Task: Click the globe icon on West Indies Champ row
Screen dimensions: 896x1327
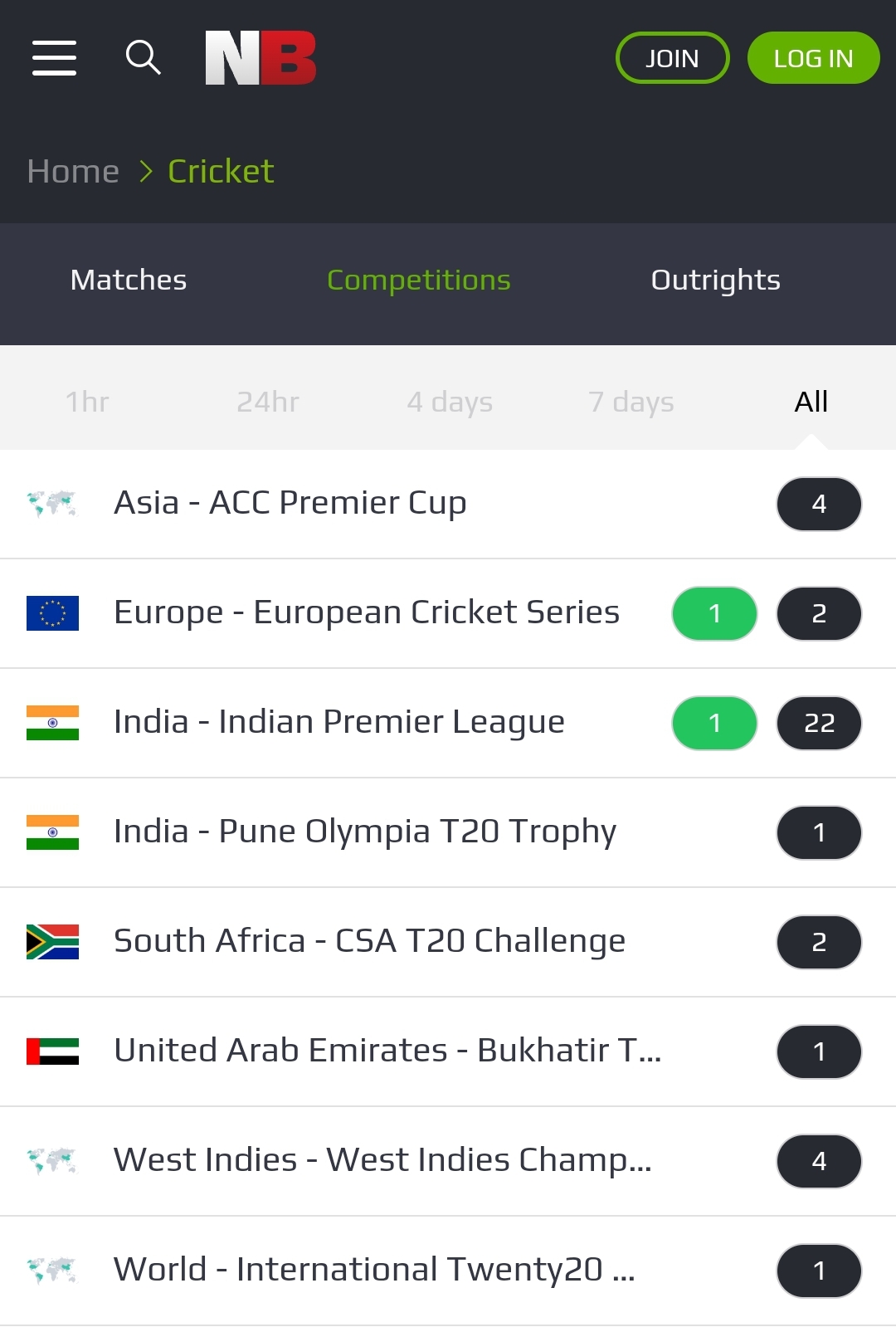Action: pos(52,1161)
